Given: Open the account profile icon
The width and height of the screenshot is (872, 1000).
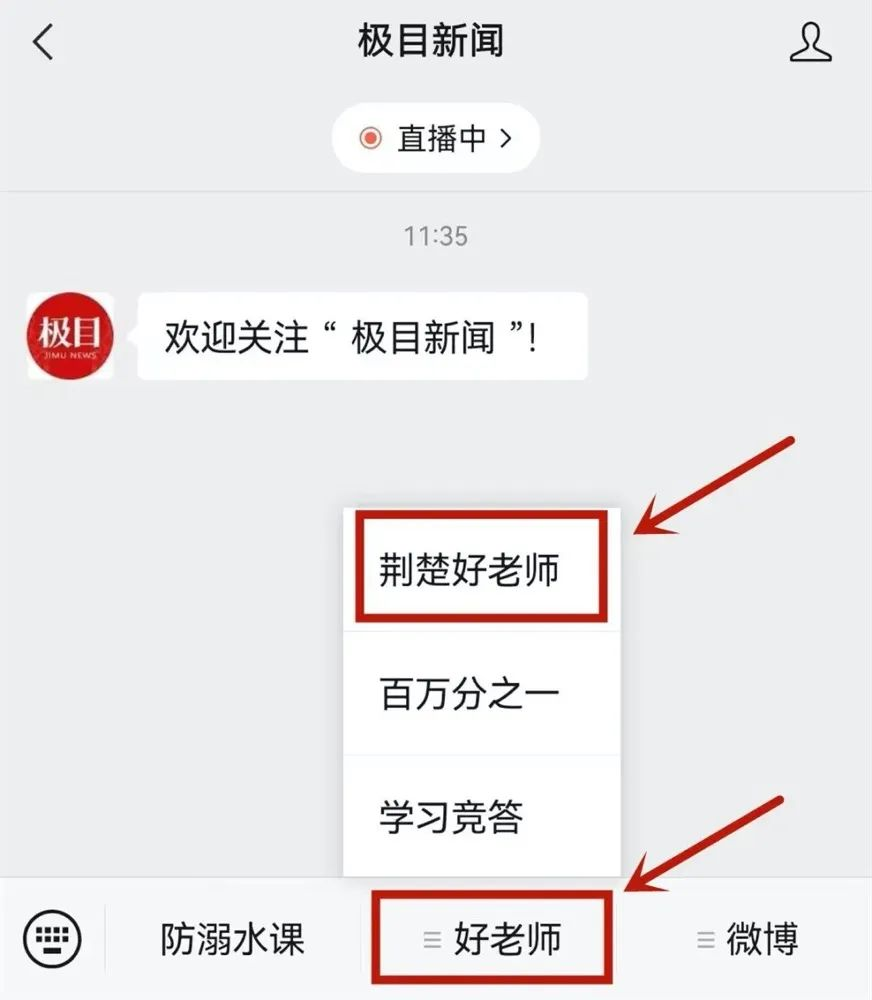Looking at the screenshot, I should point(810,43).
